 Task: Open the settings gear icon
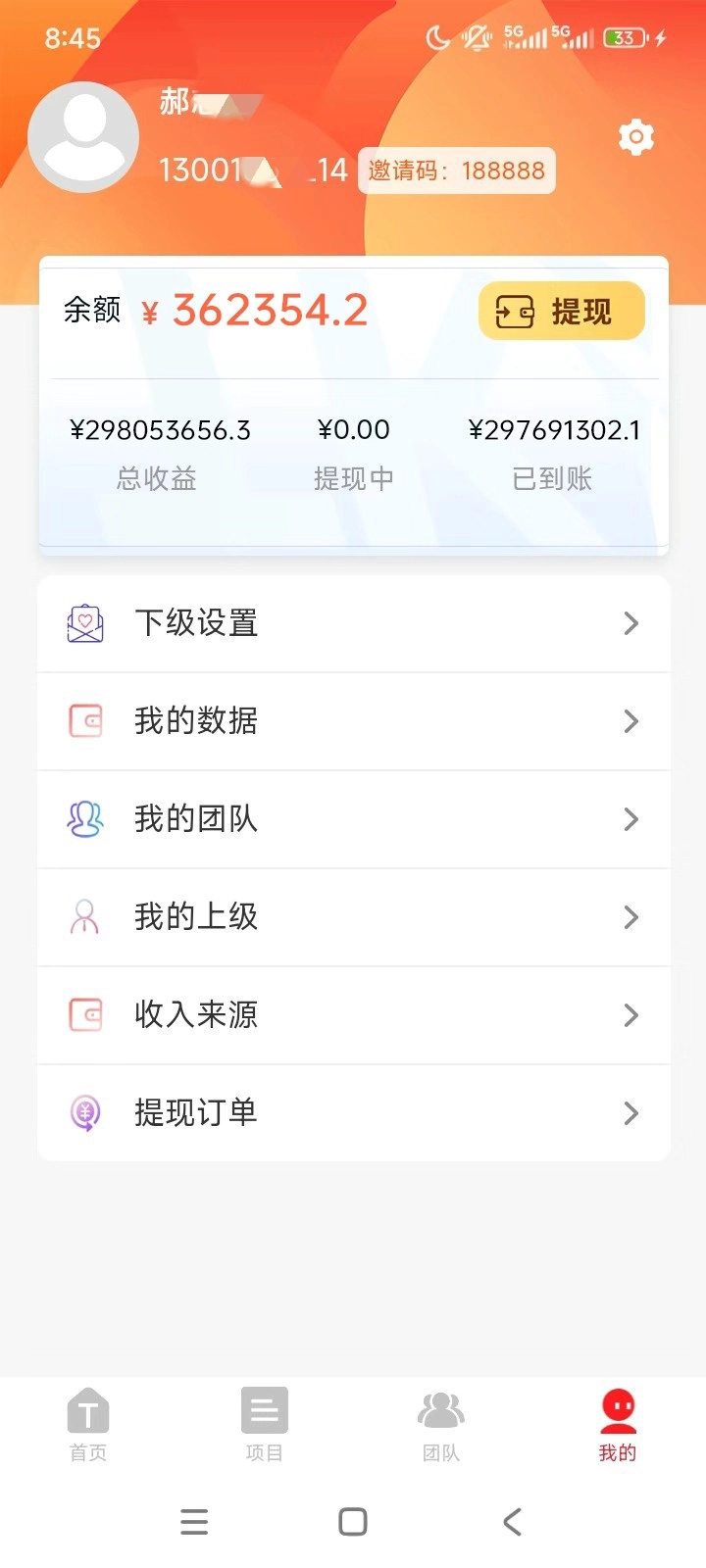coord(635,136)
